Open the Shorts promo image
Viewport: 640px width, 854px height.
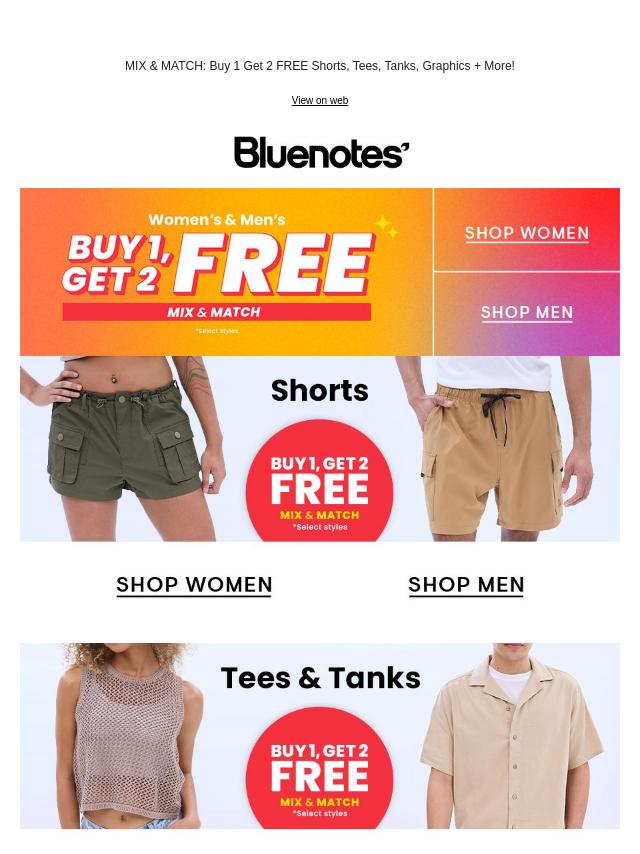pyautogui.click(x=320, y=449)
